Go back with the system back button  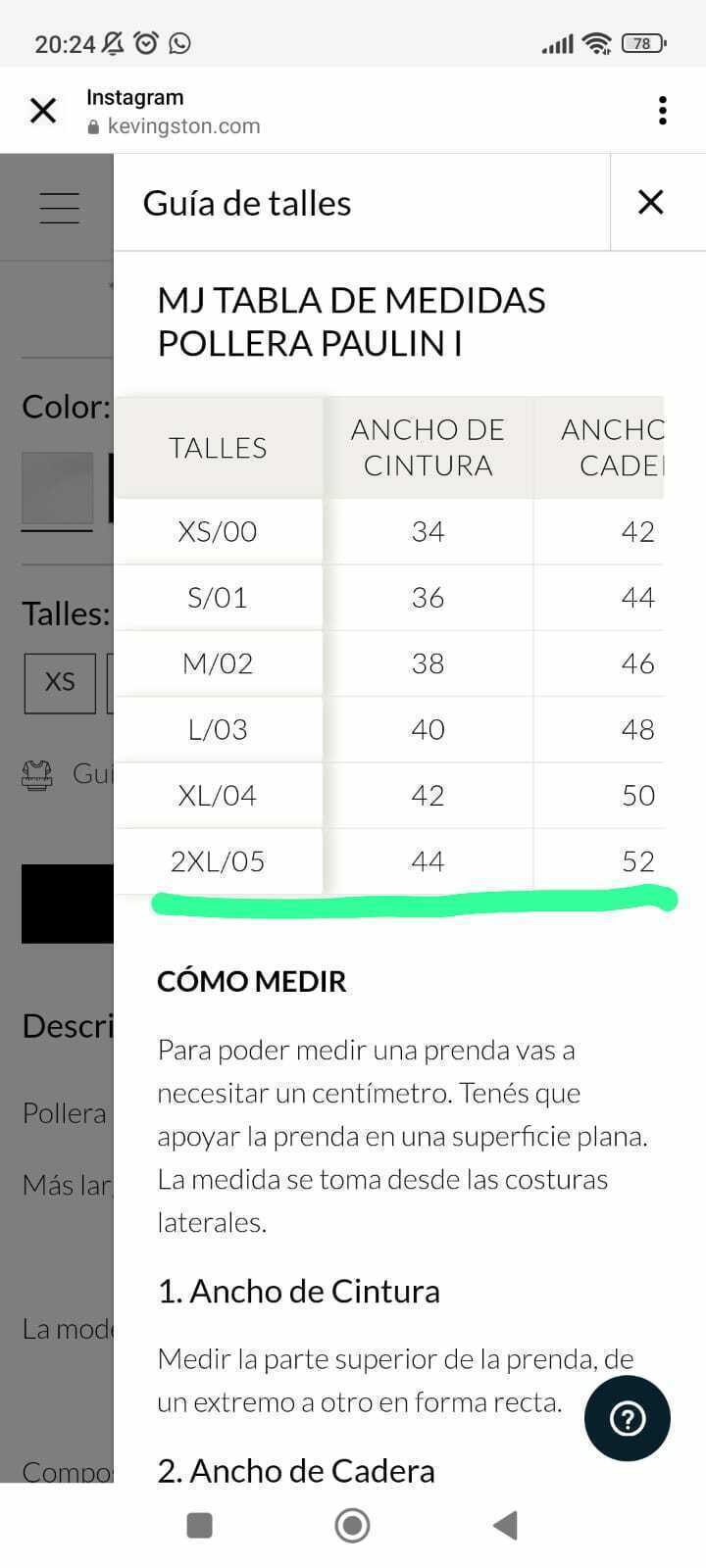pyautogui.click(x=505, y=1525)
